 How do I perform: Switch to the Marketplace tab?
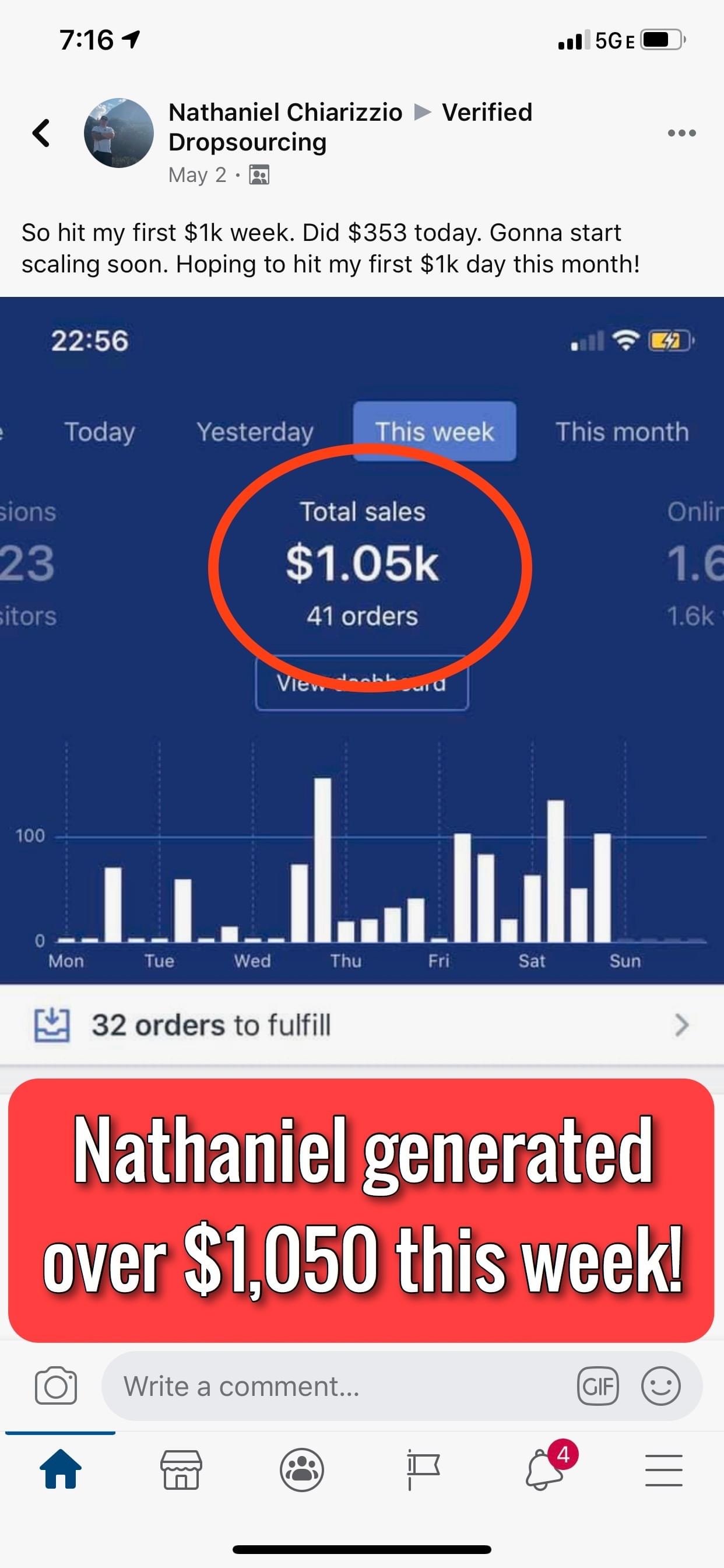point(181,1471)
